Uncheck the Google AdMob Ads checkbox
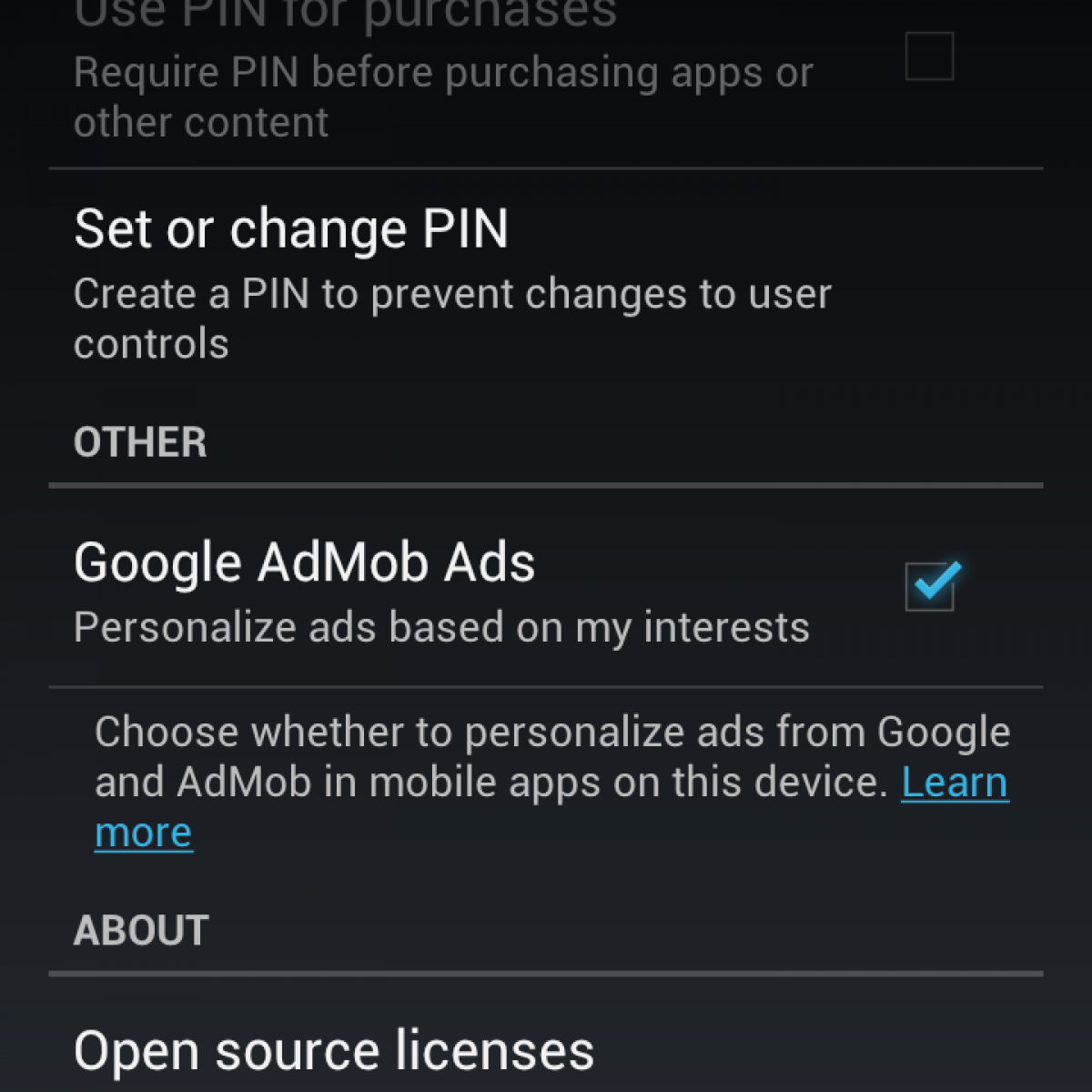The image size is (1092, 1092). pyautogui.click(x=929, y=586)
